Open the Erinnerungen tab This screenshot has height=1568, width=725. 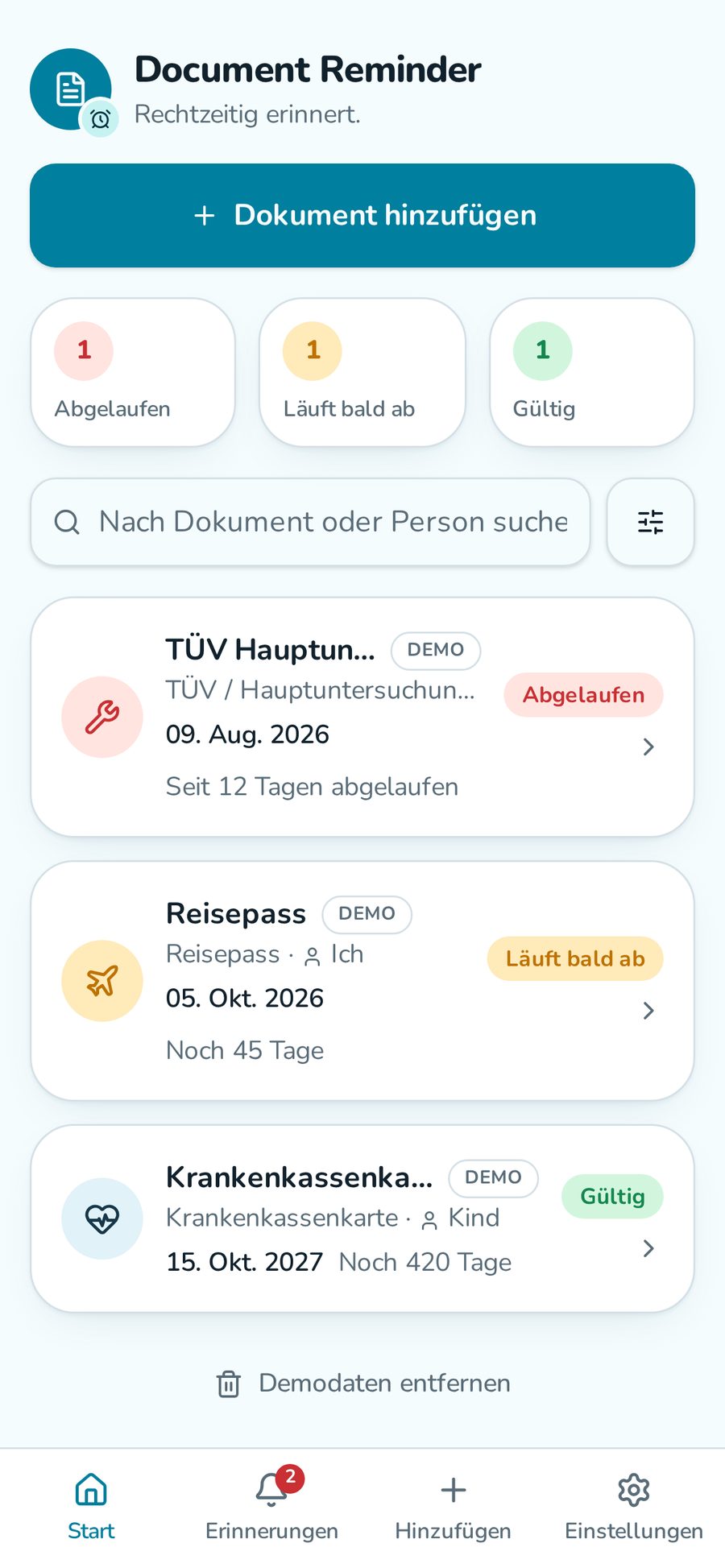click(271, 1507)
